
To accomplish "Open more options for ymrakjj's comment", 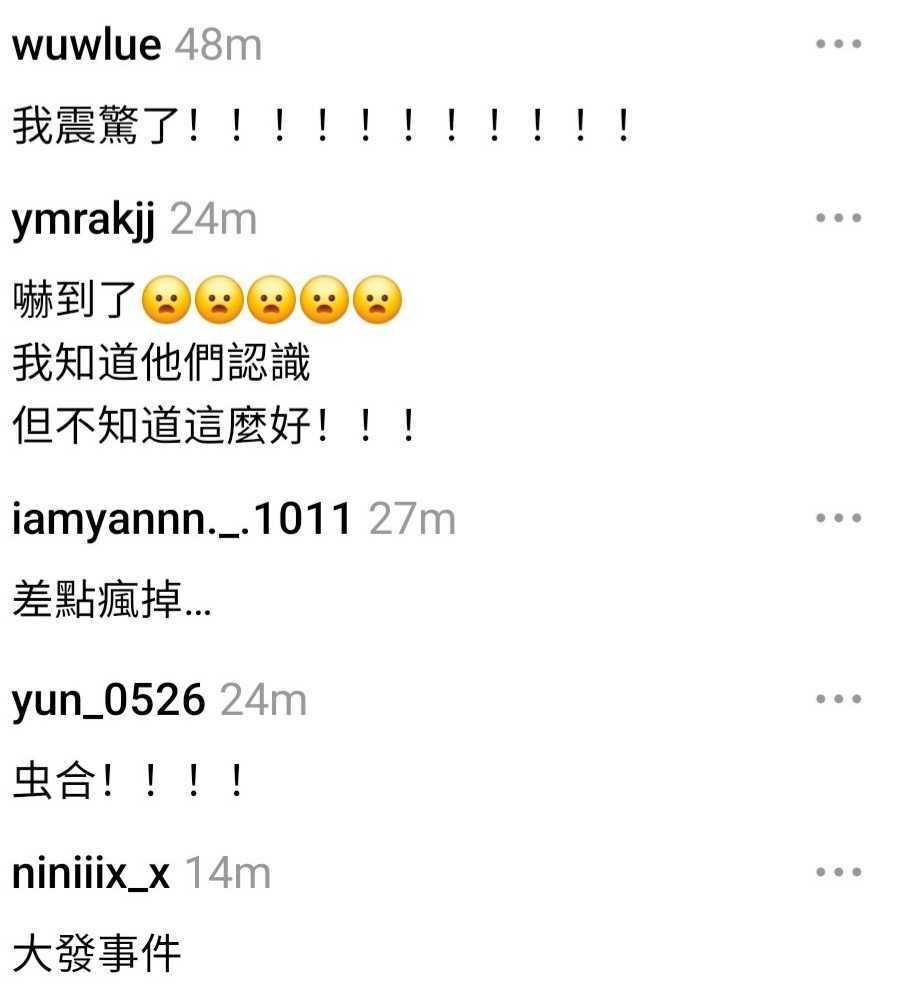I will (x=838, y=218).
